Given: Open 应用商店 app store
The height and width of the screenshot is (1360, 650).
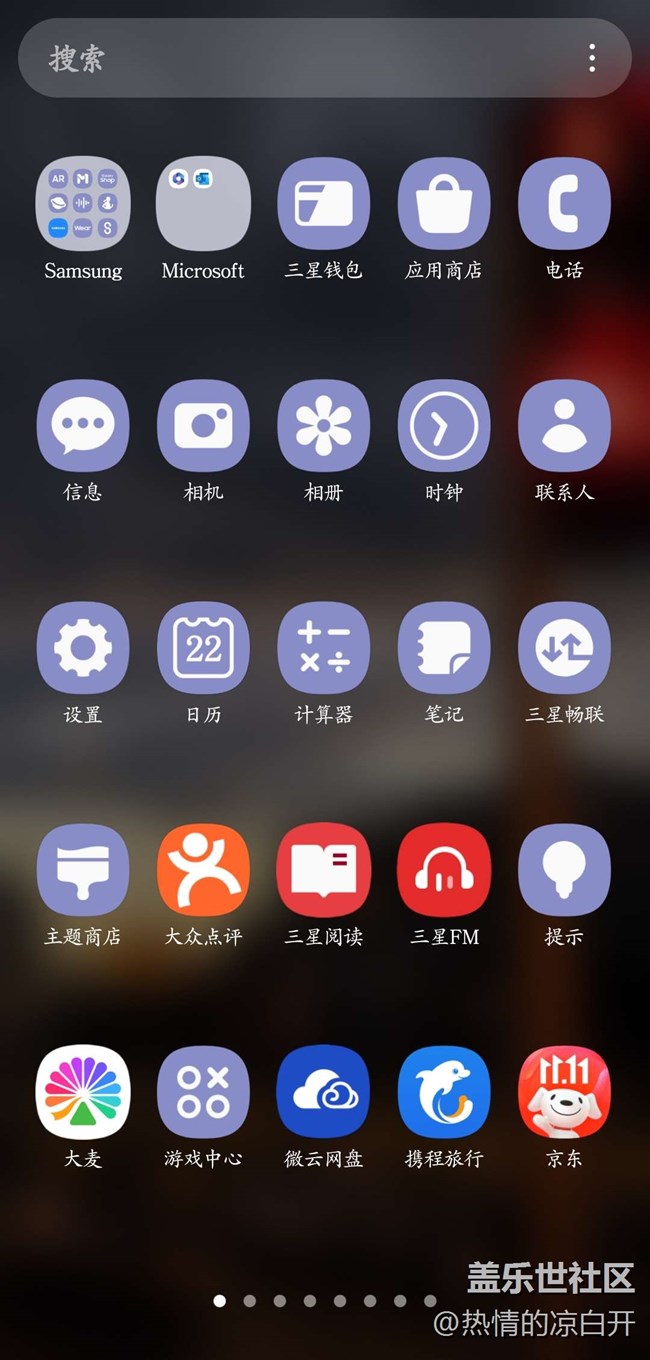Looking at the screenshot, I should (x=444, y=203).
